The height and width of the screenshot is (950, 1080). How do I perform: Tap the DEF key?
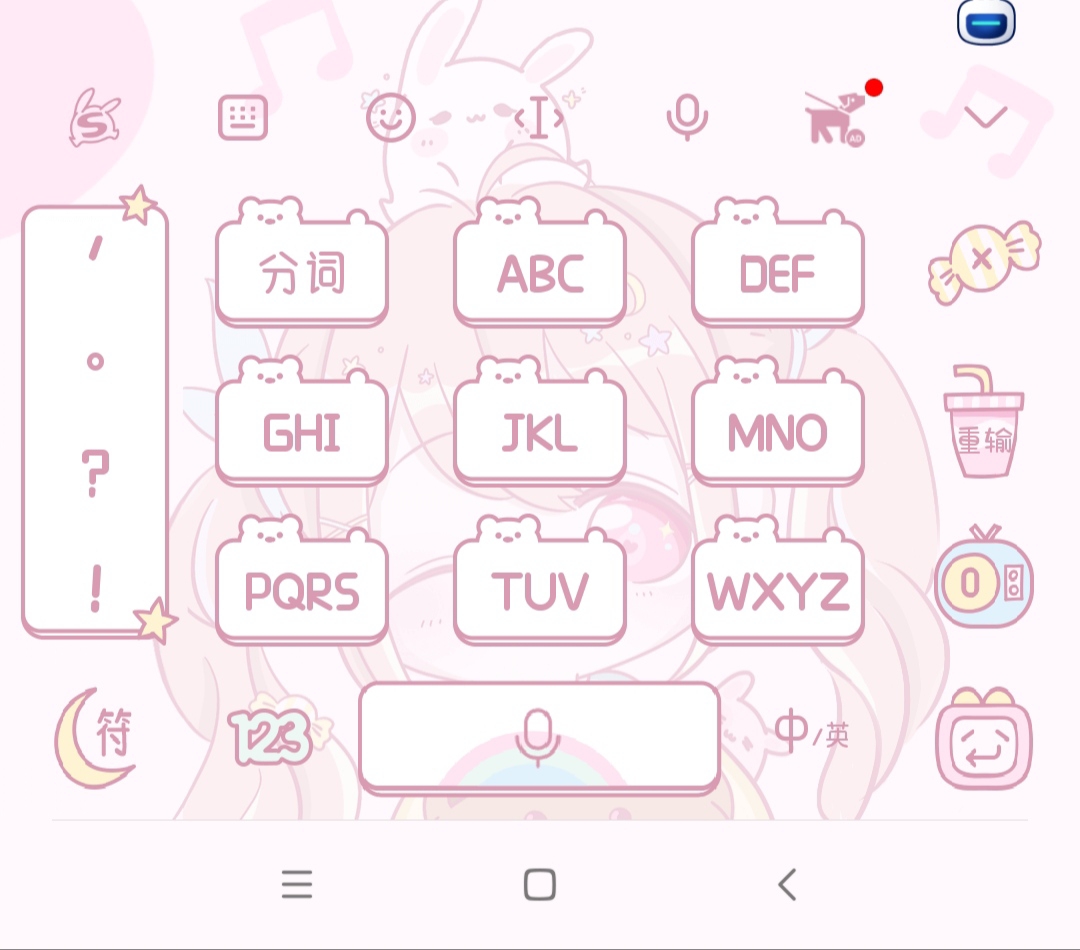(778, 272)
